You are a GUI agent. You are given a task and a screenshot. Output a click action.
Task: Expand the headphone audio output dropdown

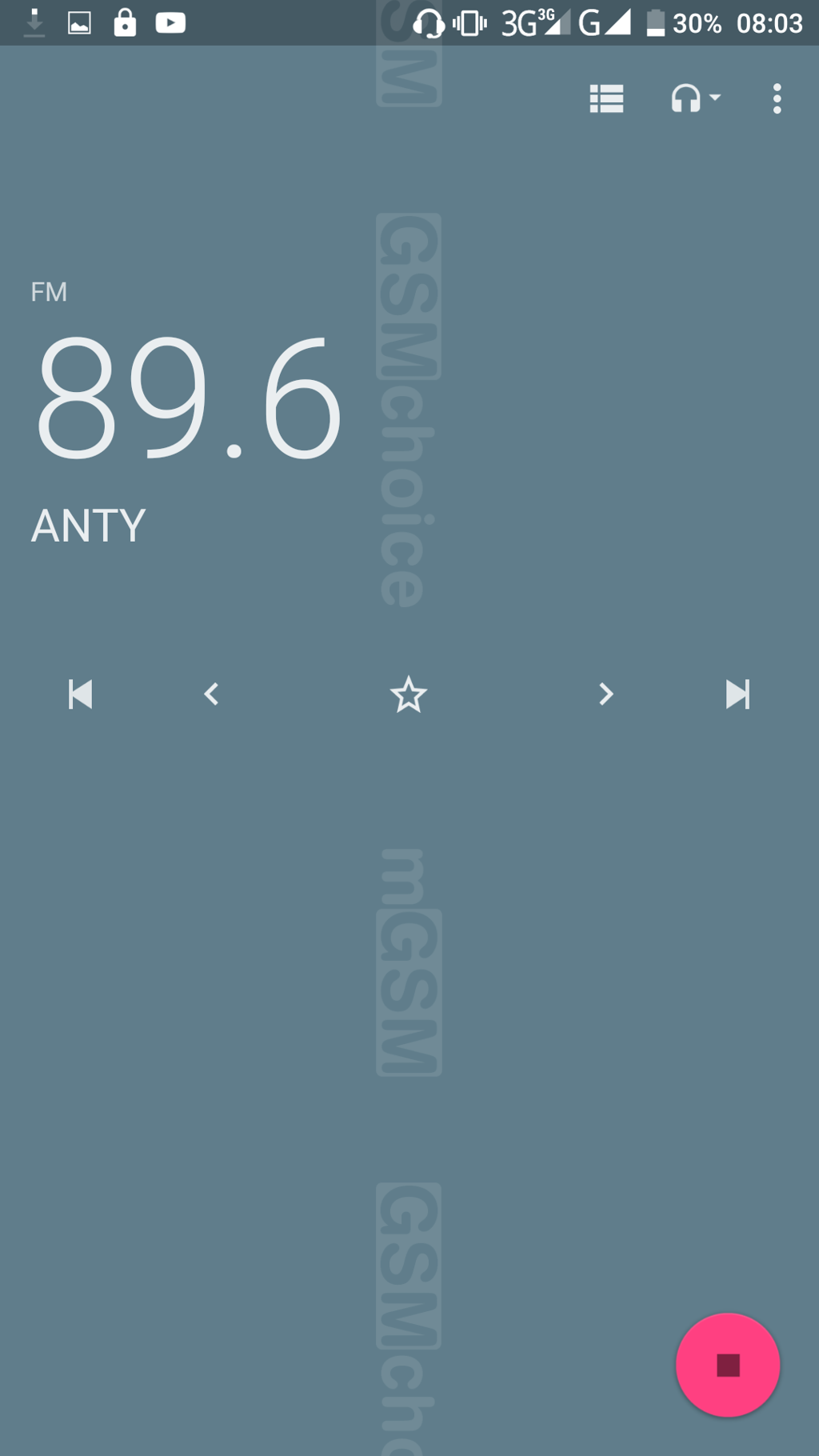click(x=694, y=98)
